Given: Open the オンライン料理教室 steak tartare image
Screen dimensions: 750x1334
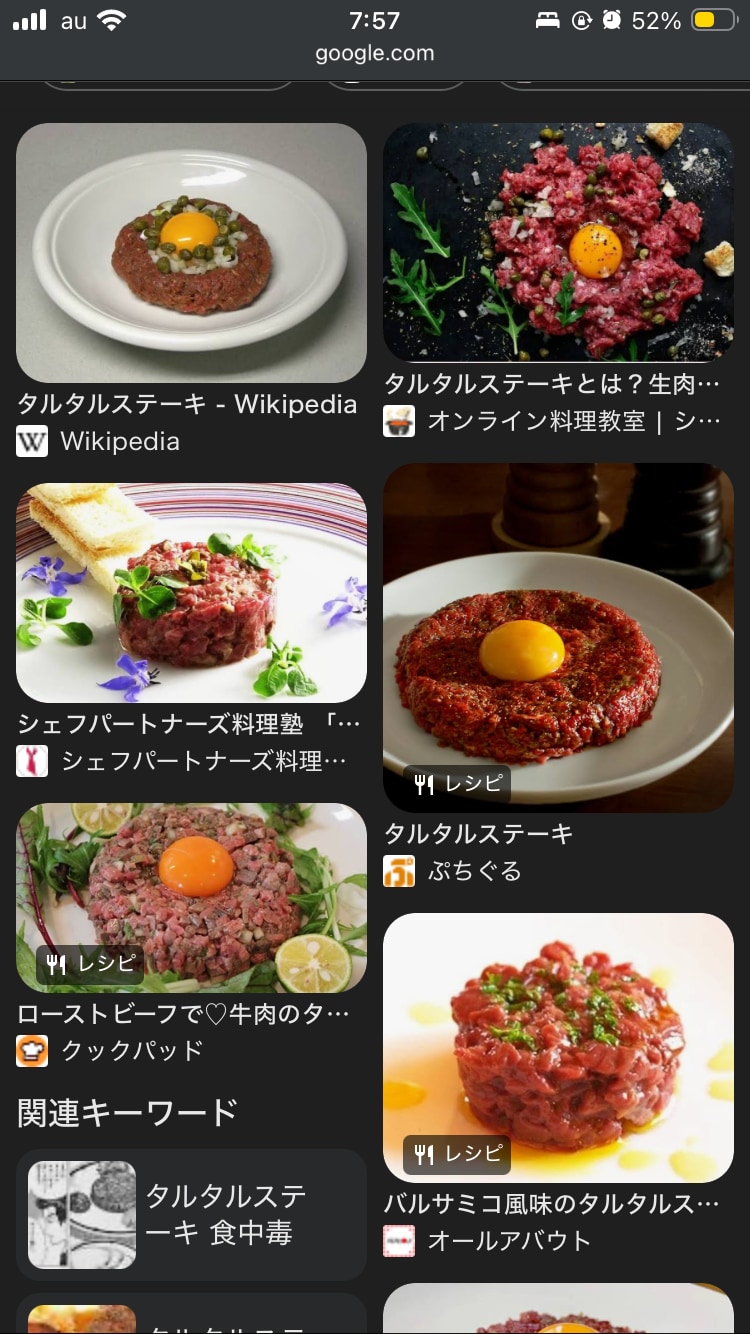Looking at the screenshot, I should coord(558,242).
